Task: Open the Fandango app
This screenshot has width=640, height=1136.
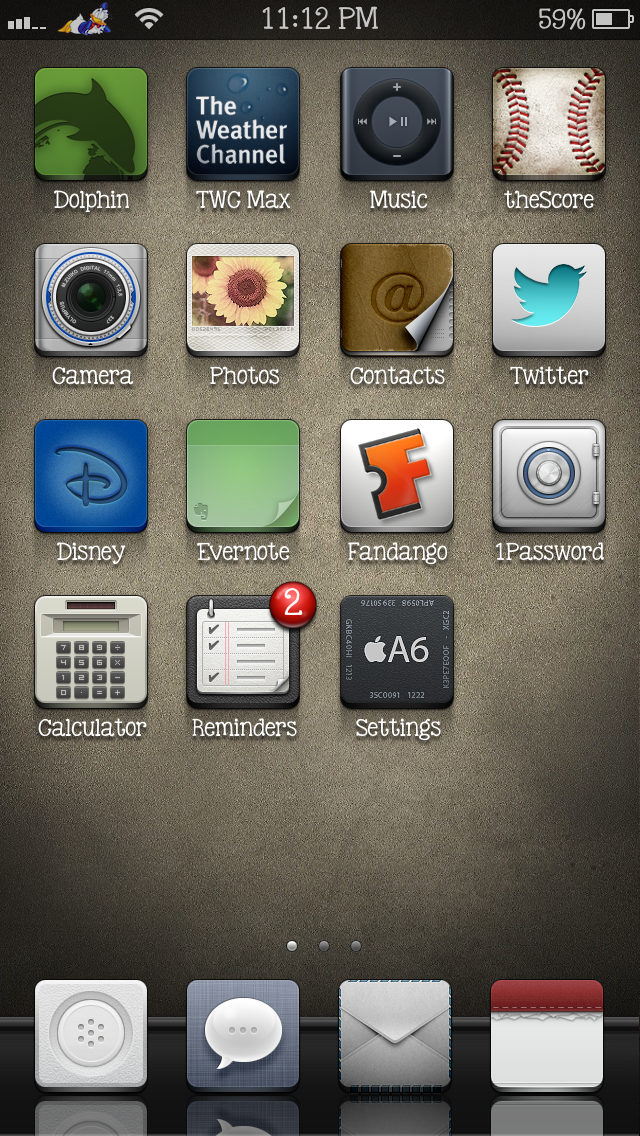Action: click(397, 474)
